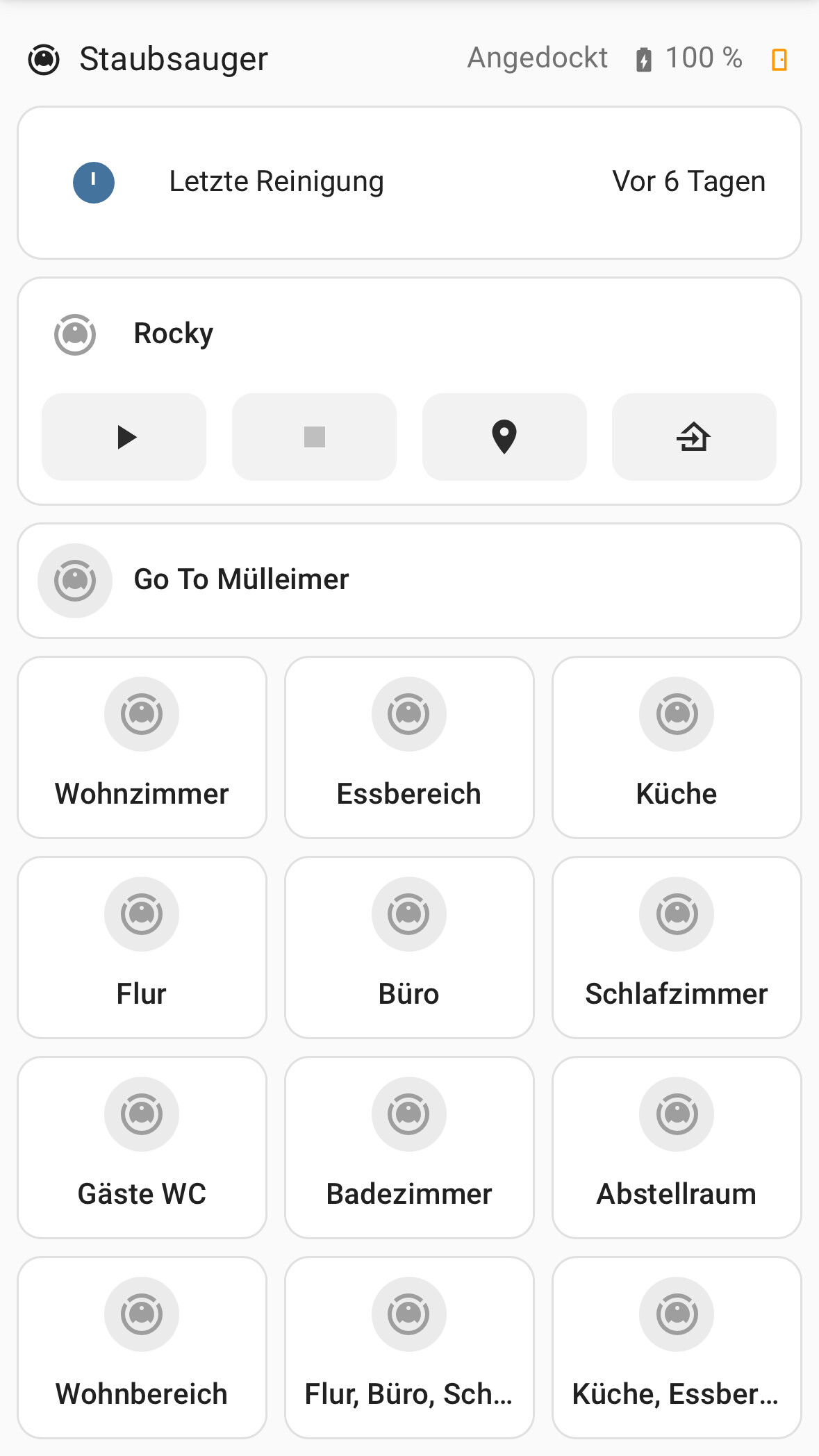
Task: Clean the whole Wohnbereich
Action: [142, 1348]
